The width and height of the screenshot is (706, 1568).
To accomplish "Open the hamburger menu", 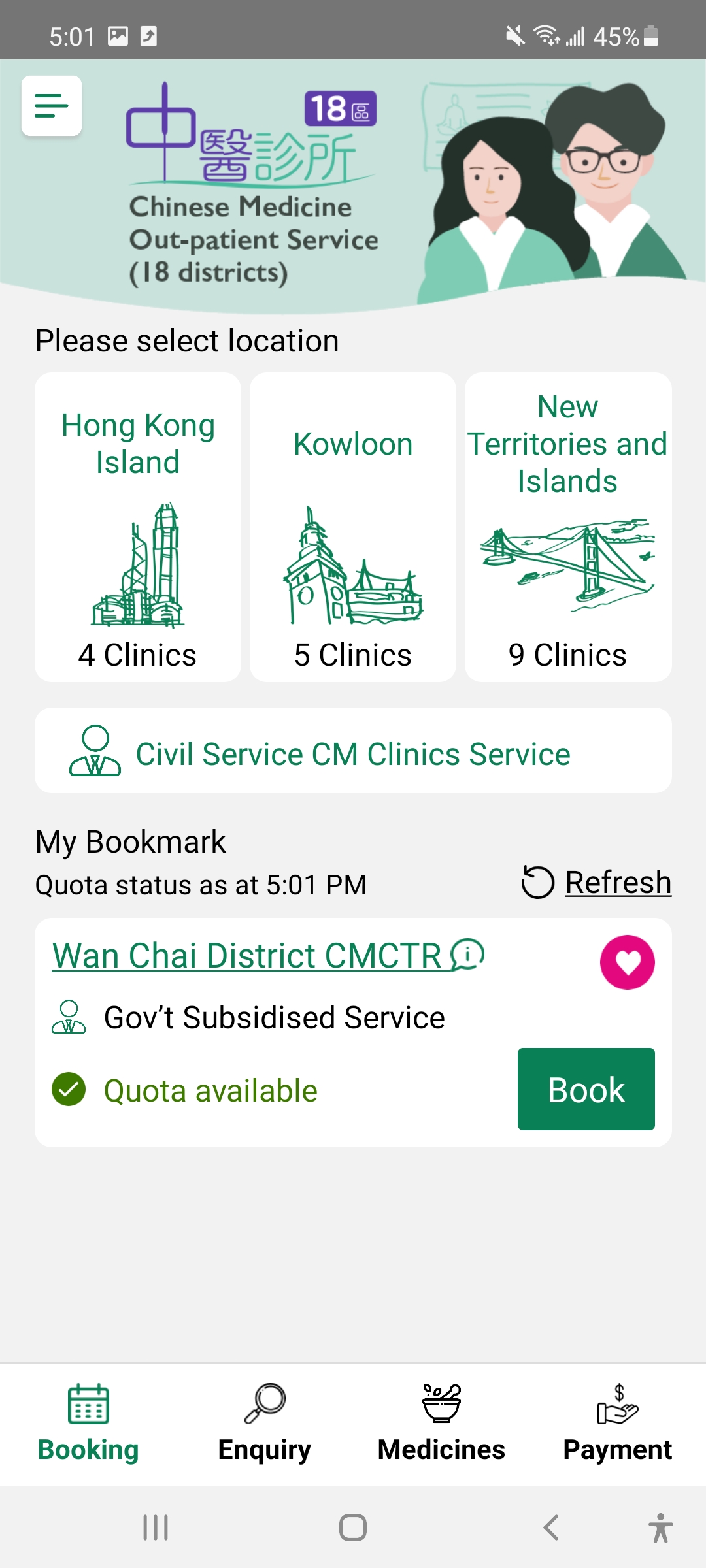I will [x=52, y=106].
